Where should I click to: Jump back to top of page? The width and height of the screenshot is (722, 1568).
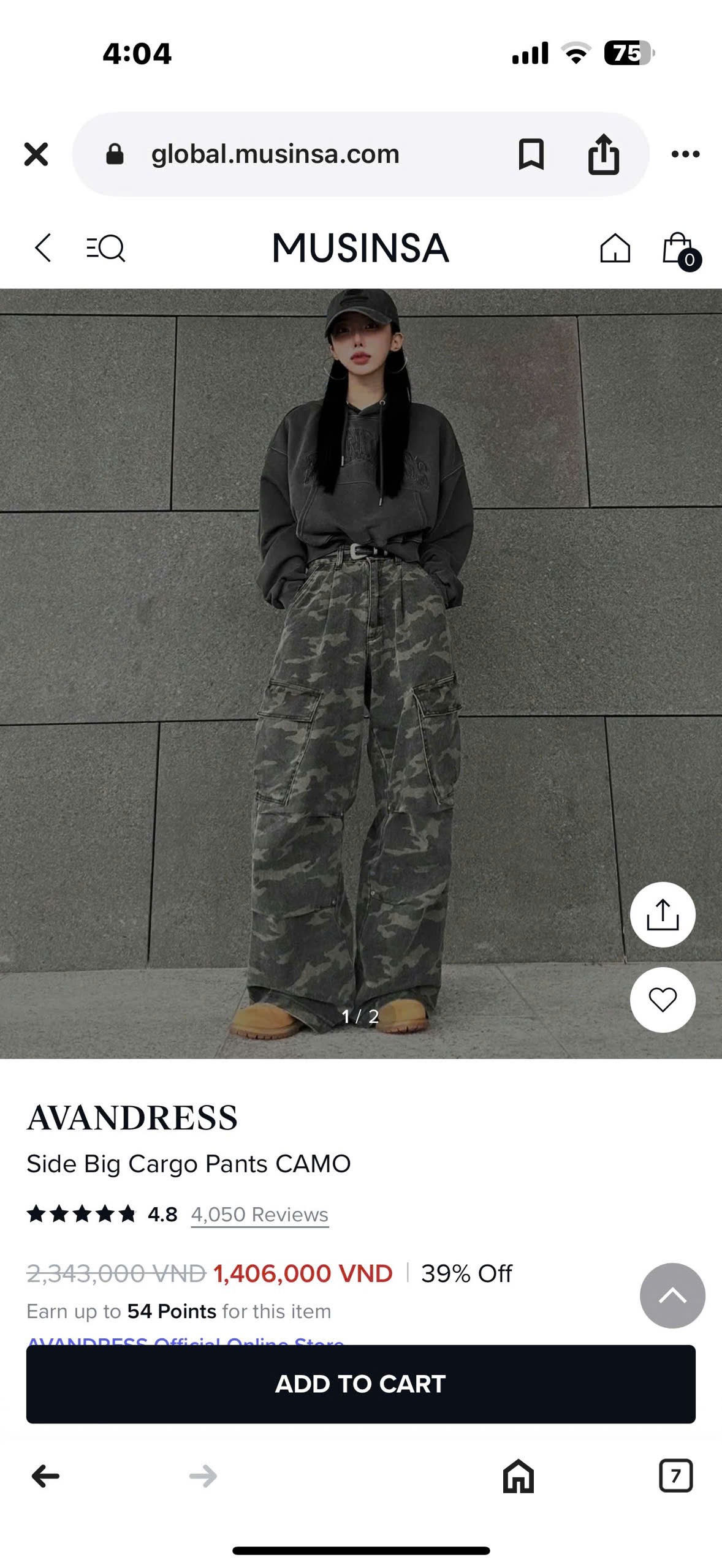[x=672, y=1295]
